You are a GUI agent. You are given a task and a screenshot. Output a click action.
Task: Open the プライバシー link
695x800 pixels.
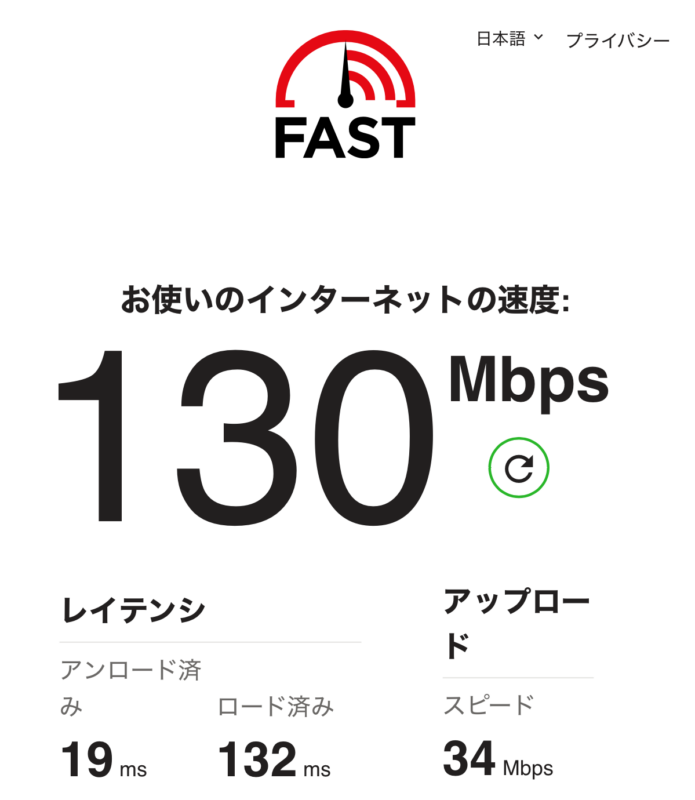click(617, 40)
